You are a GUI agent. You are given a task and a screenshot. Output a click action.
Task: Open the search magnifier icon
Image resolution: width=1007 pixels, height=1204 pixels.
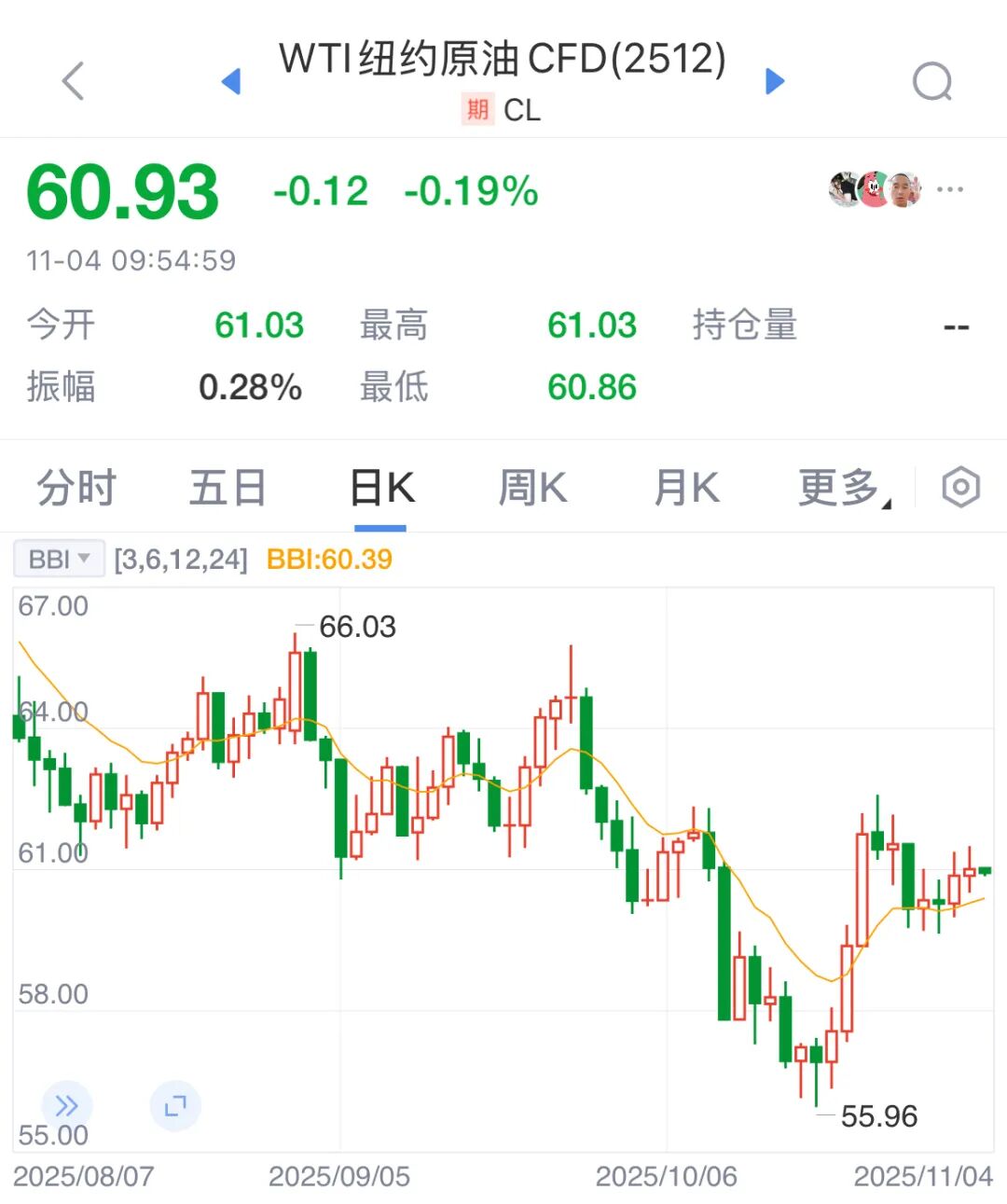(x=931, y=82)
